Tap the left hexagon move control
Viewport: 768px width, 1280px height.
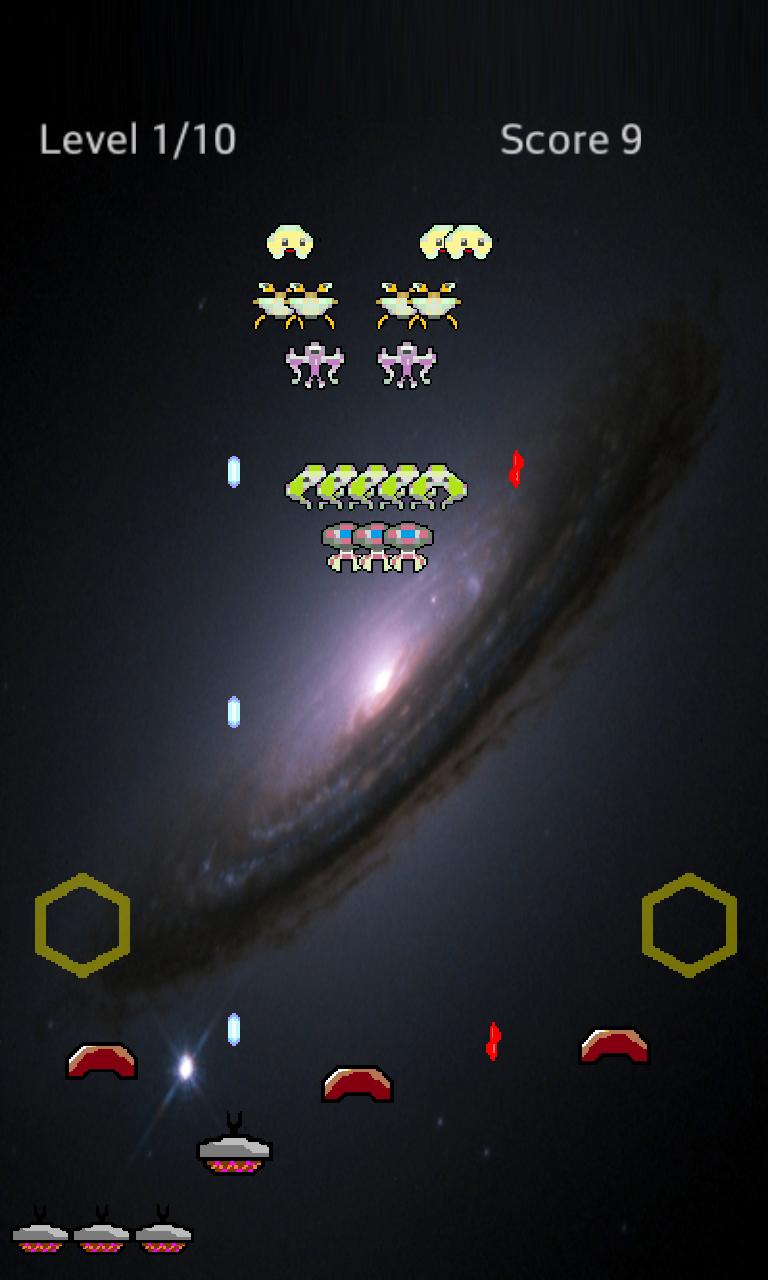[x=82, y=925]
